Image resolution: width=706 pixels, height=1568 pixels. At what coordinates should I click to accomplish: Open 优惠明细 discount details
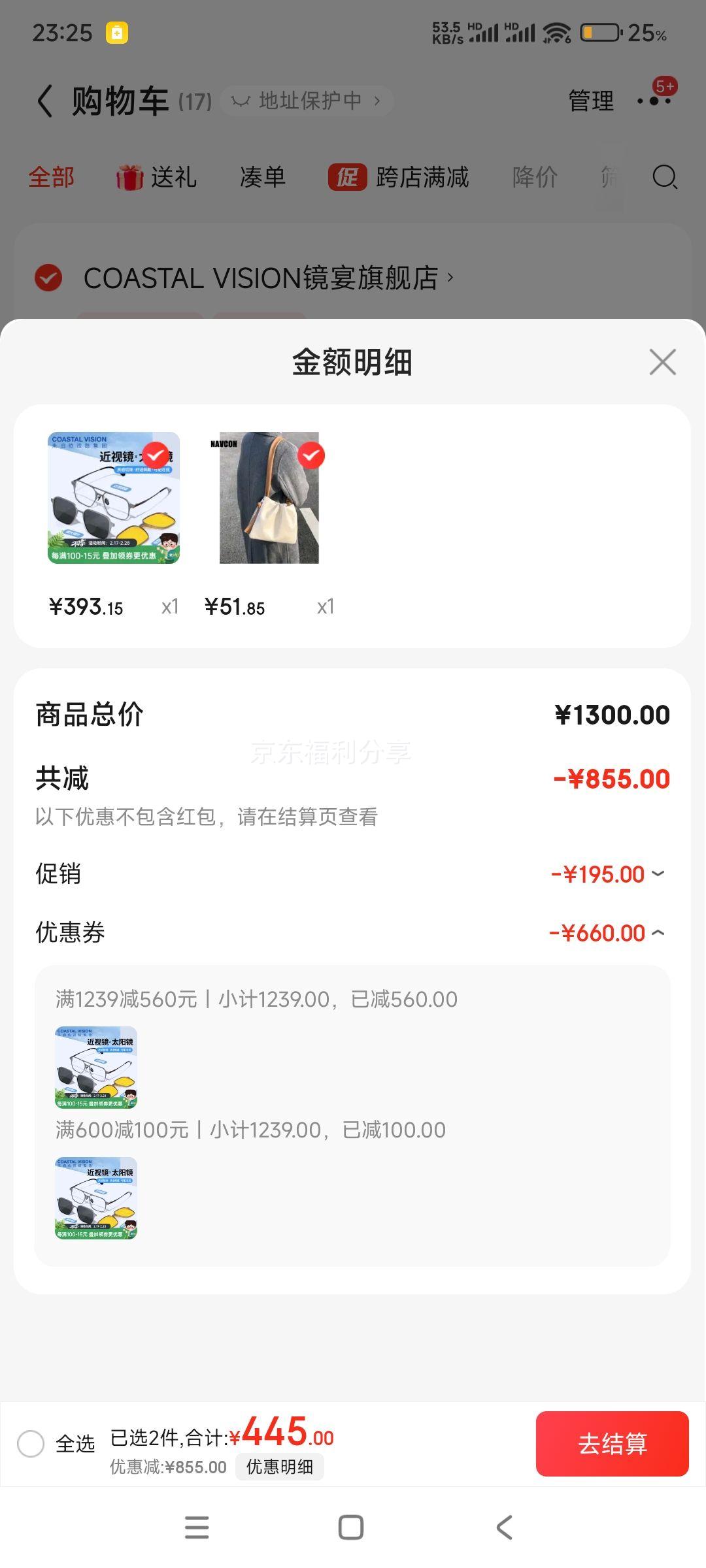(x=280, y=1467)
